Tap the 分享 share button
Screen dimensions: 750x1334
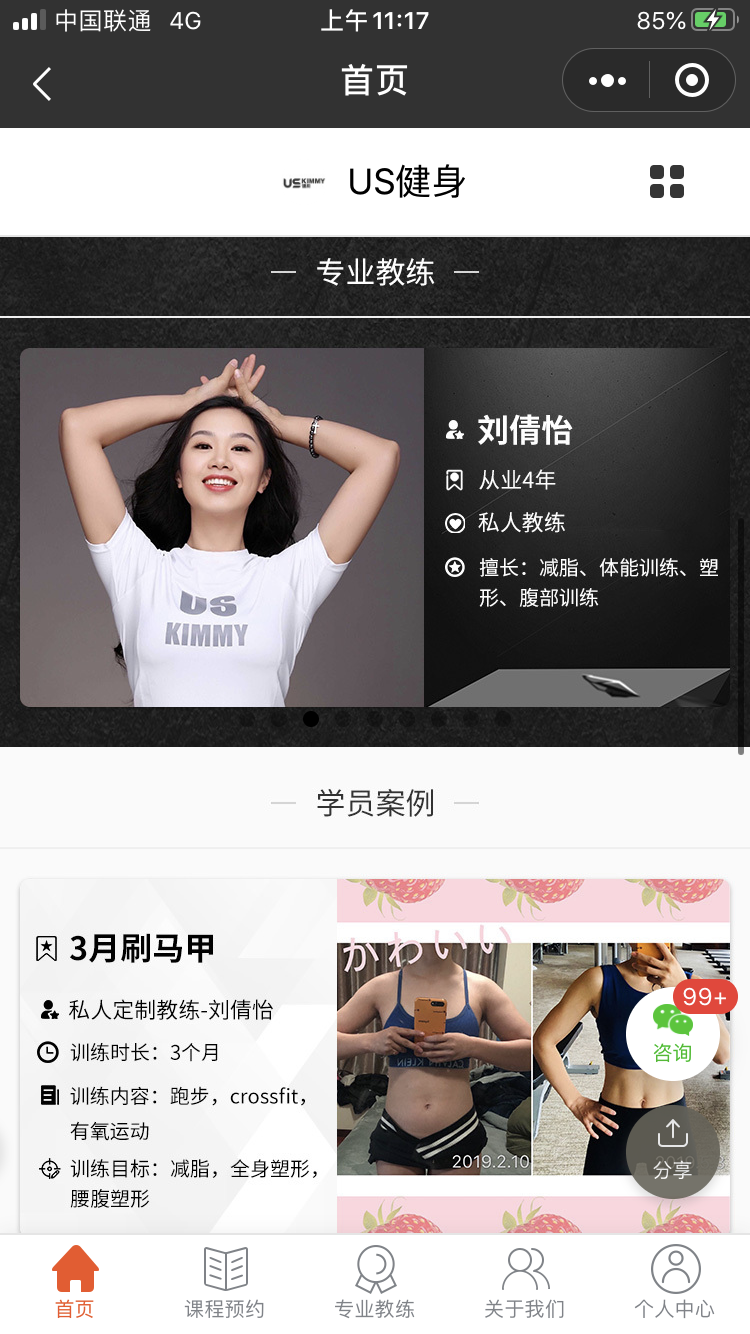pyautogui.click(x=673, y=1150)
